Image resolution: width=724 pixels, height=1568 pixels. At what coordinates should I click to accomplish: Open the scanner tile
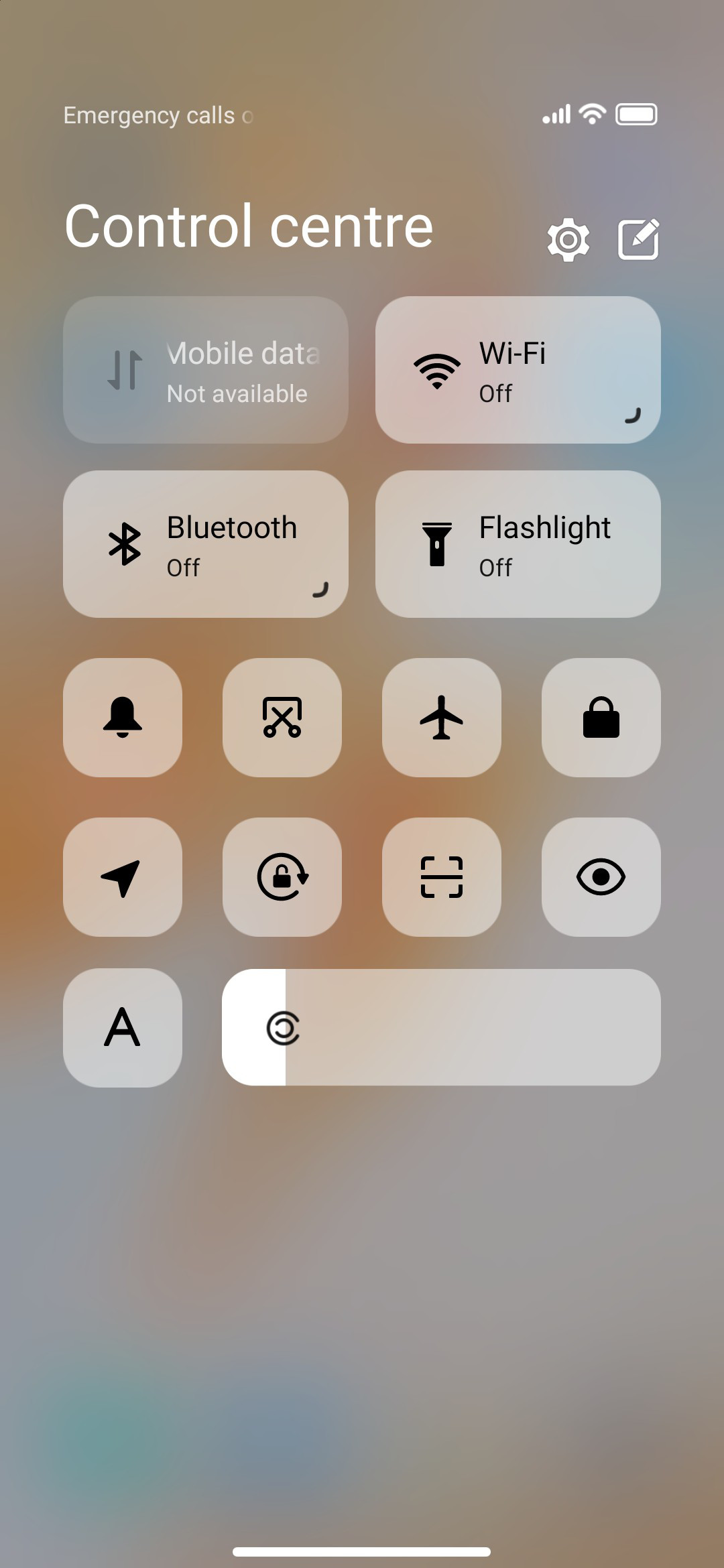click(x=442, y=877)
